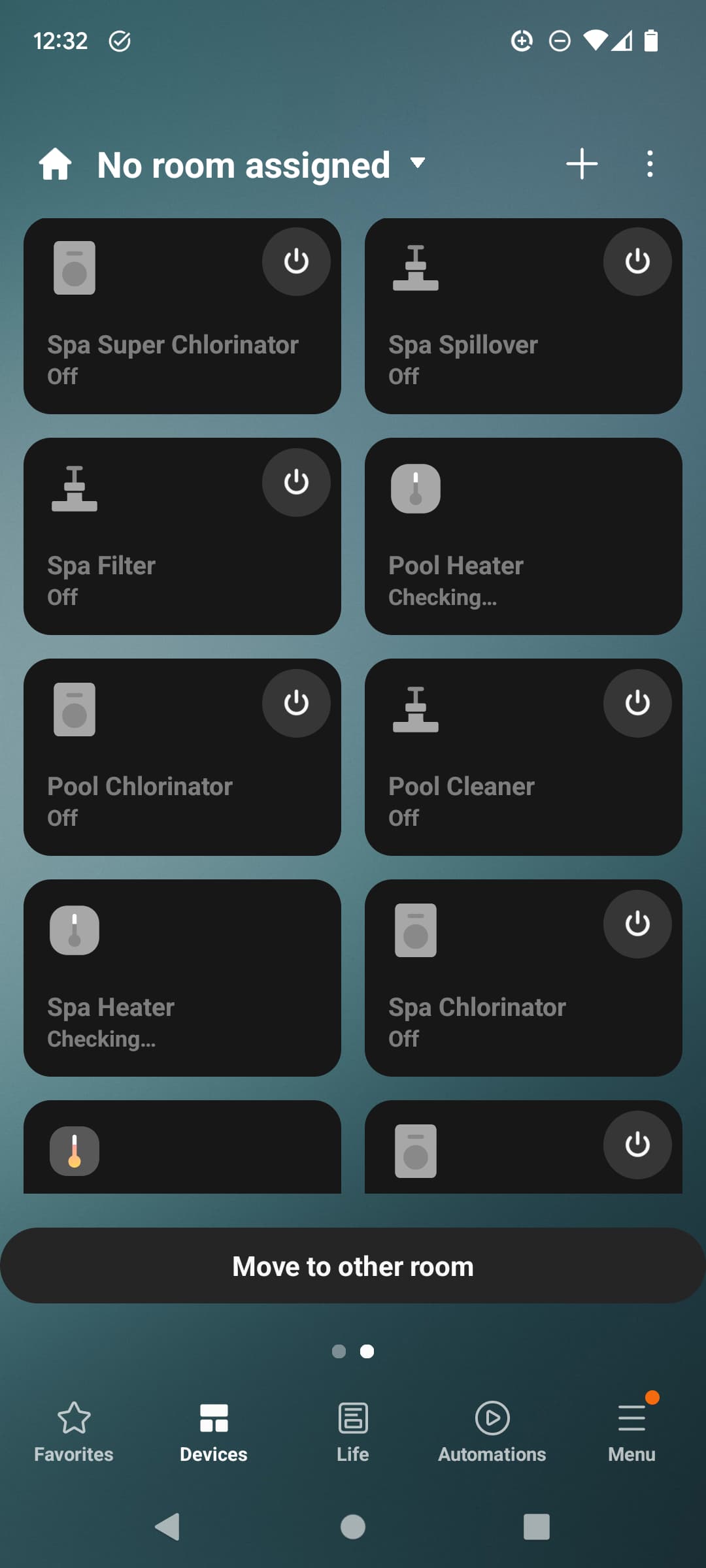Go to the Favorites tab

74,1432
